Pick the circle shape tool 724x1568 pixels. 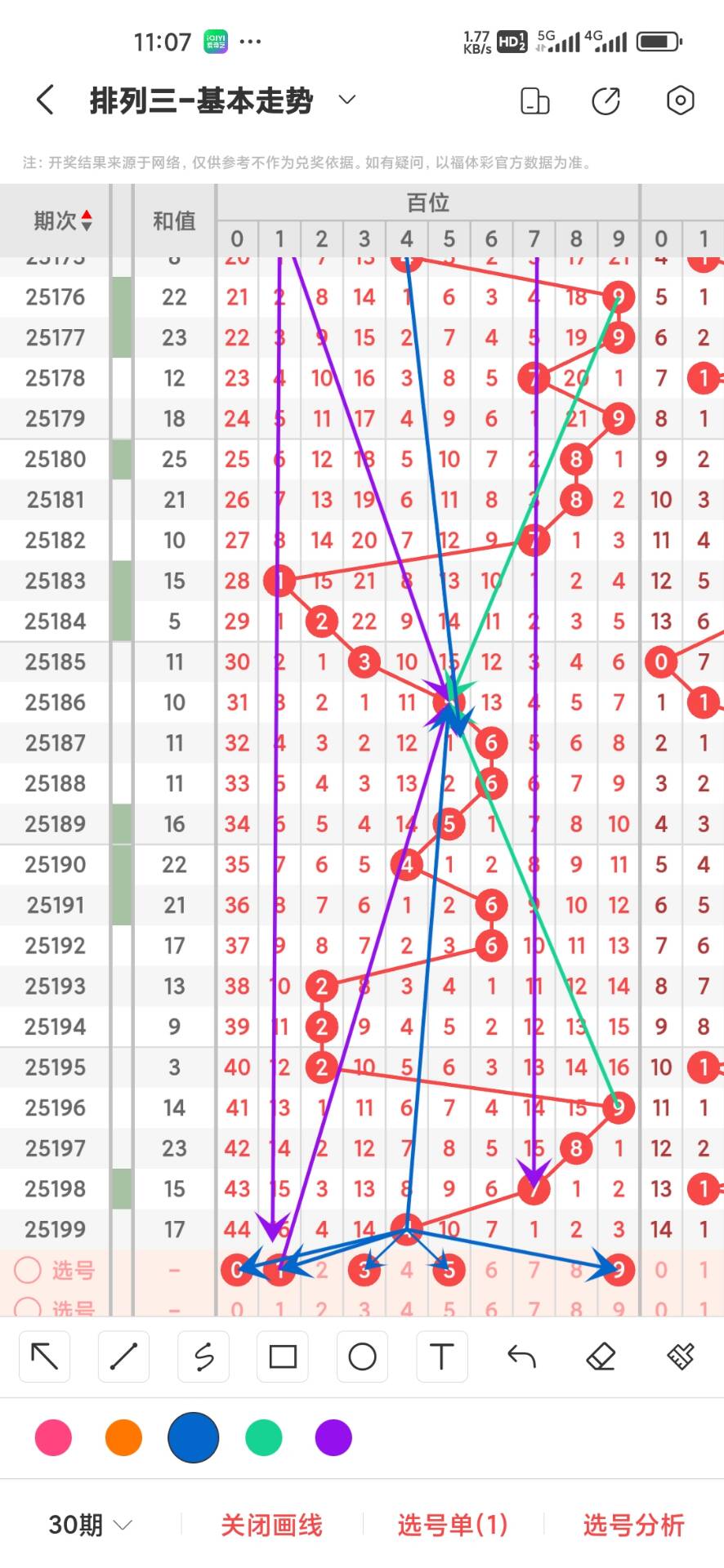click(x=362, y=1356)
